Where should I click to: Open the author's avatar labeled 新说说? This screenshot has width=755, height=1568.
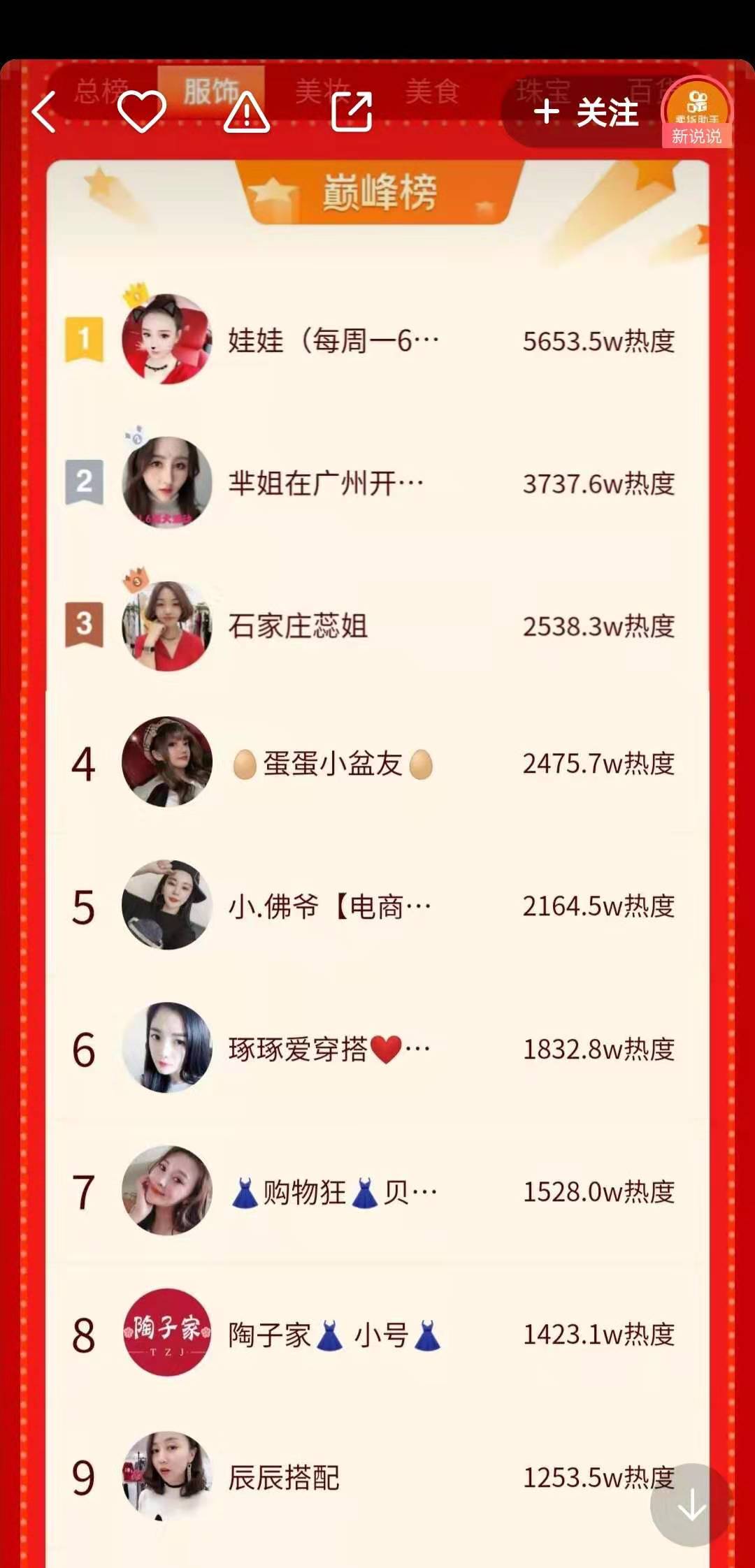point(697,112)
